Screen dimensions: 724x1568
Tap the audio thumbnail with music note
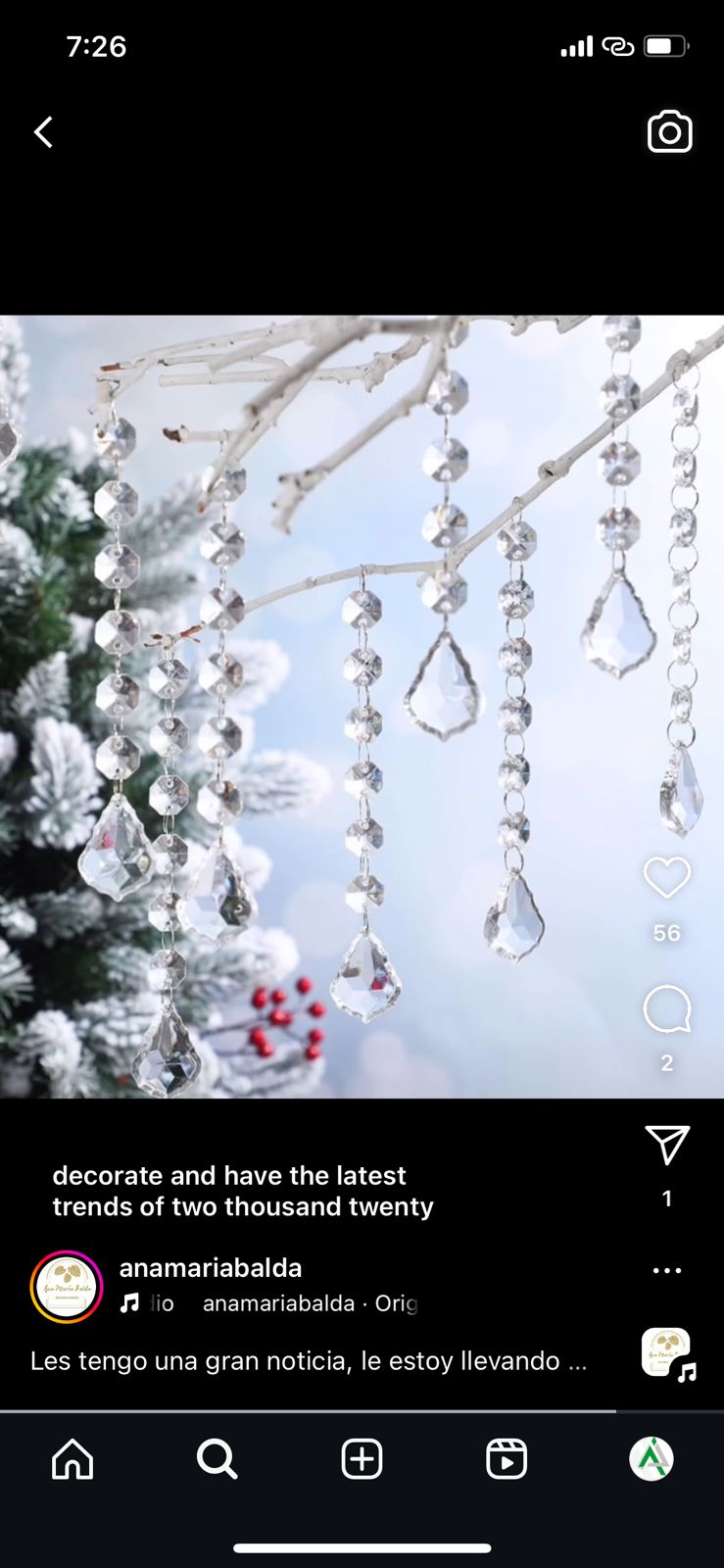668,1353
